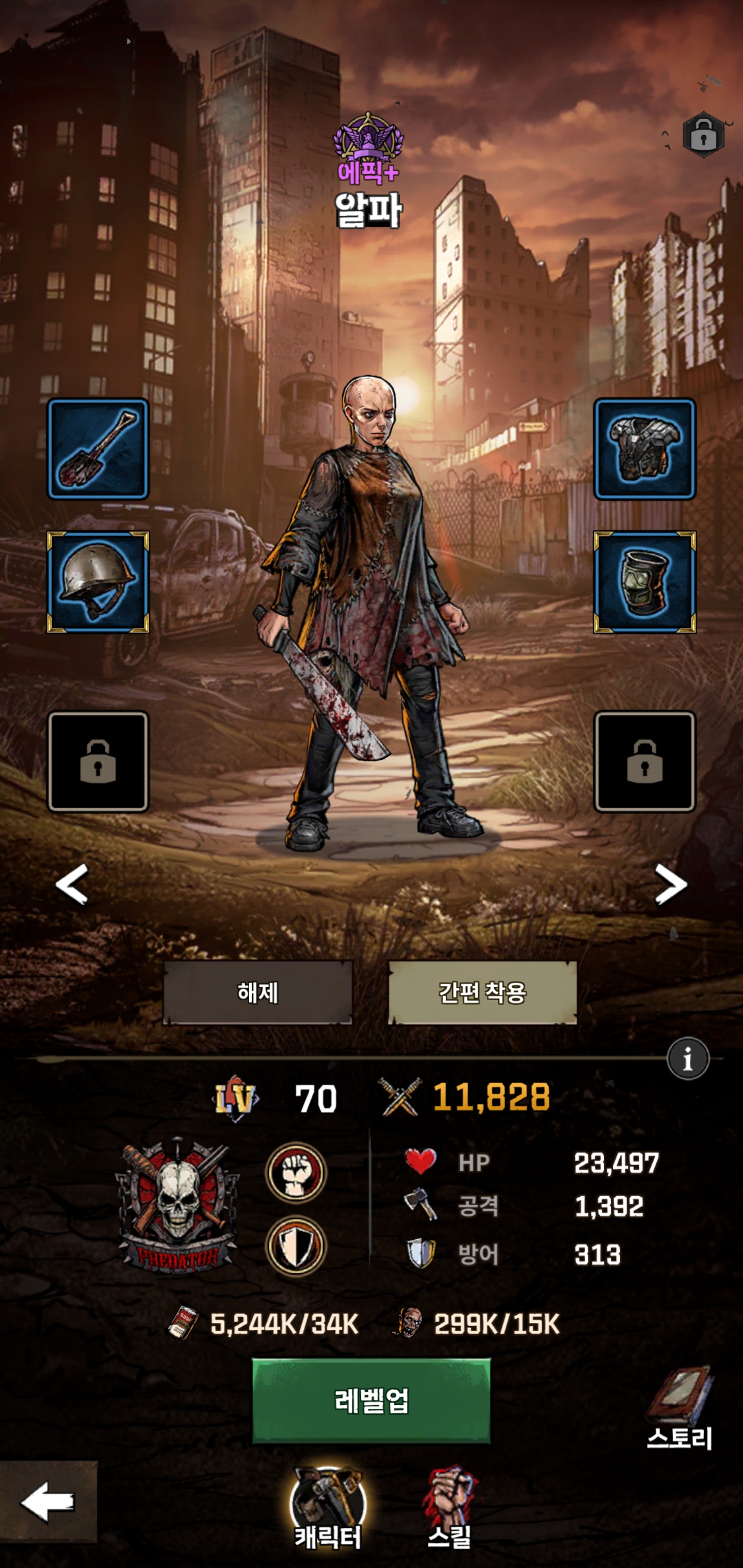Viewport: 743px width, 1568px height.
Task: Go back with the bottom-left arrow
Action: click(48, 1501)
